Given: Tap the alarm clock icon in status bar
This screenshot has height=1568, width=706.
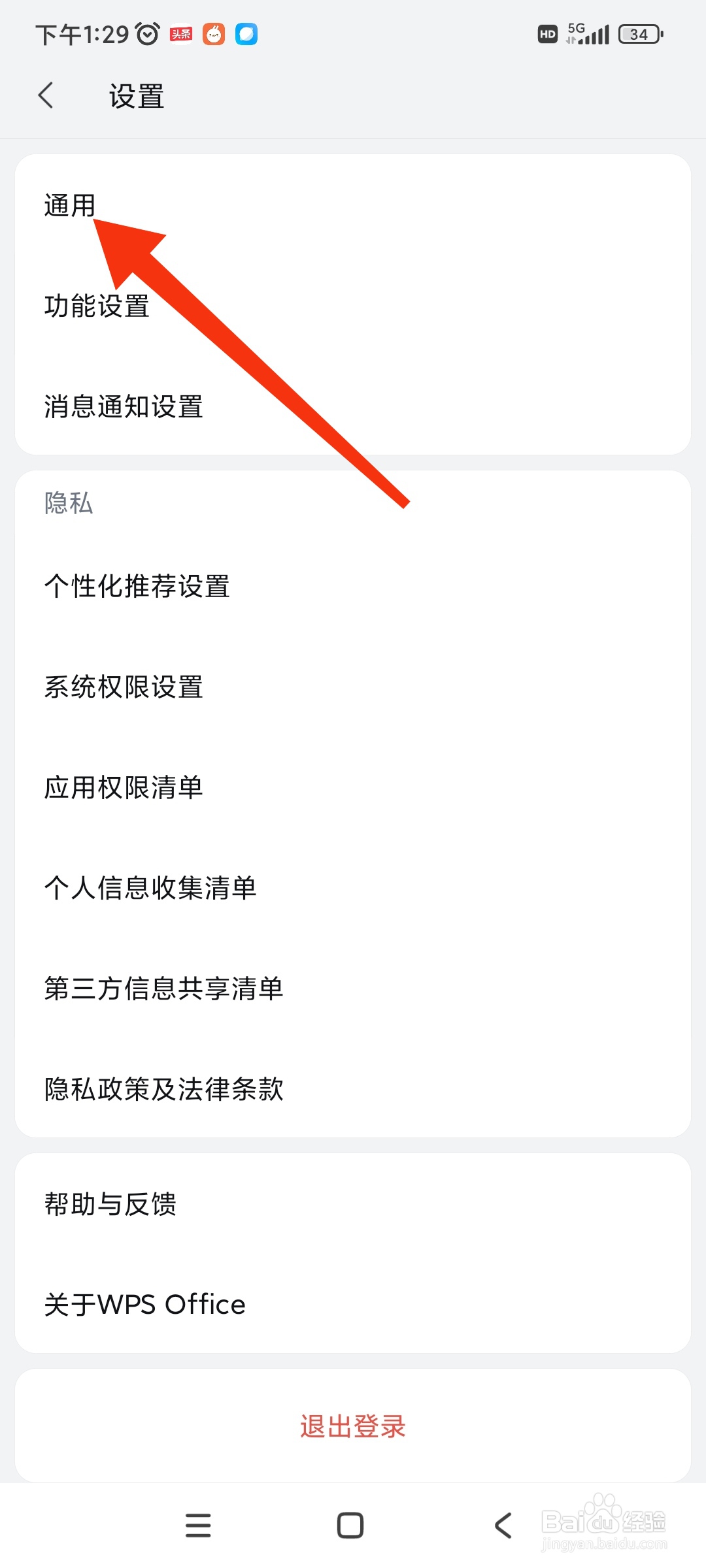Looking at the screenshot, I should [x=147, y=33].
